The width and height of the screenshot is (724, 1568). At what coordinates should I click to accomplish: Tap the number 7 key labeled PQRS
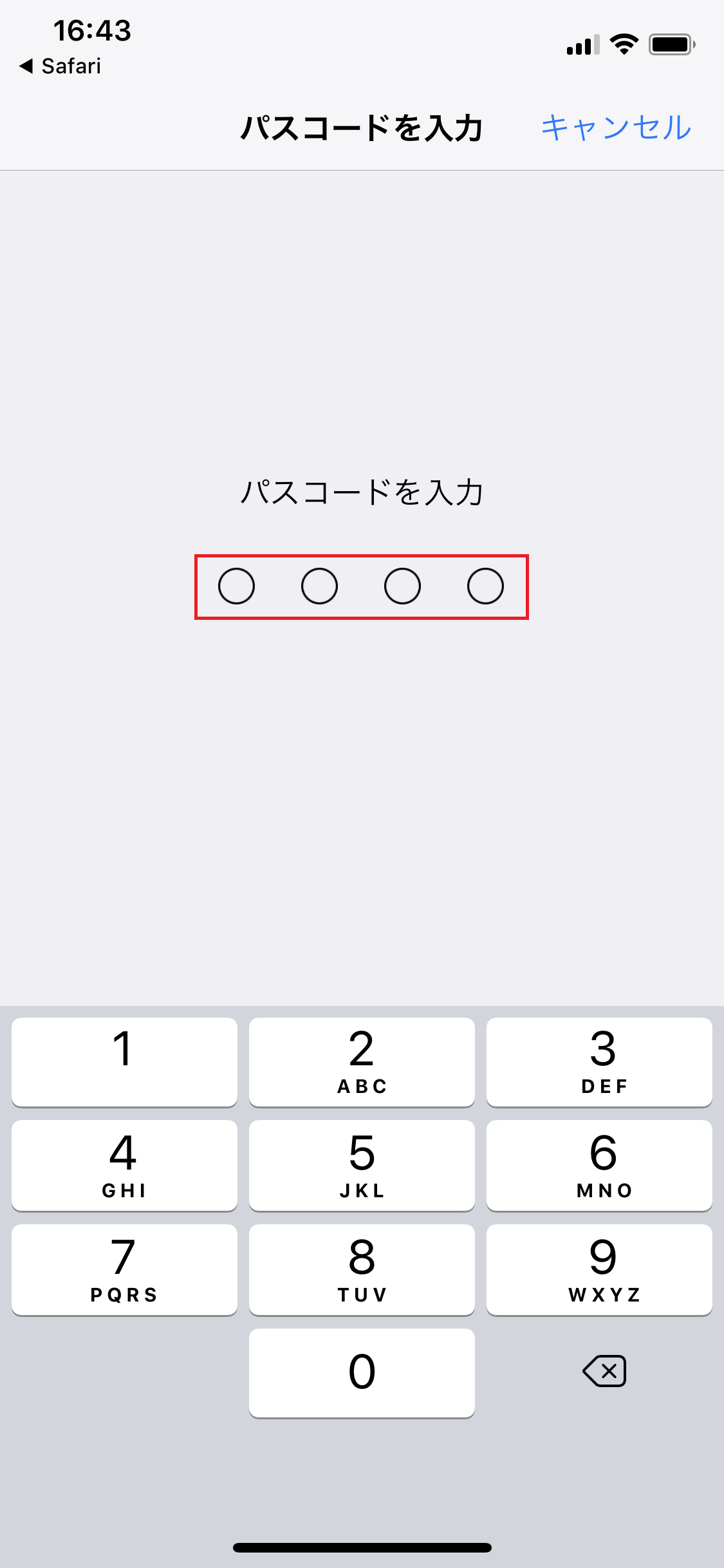124,1269
